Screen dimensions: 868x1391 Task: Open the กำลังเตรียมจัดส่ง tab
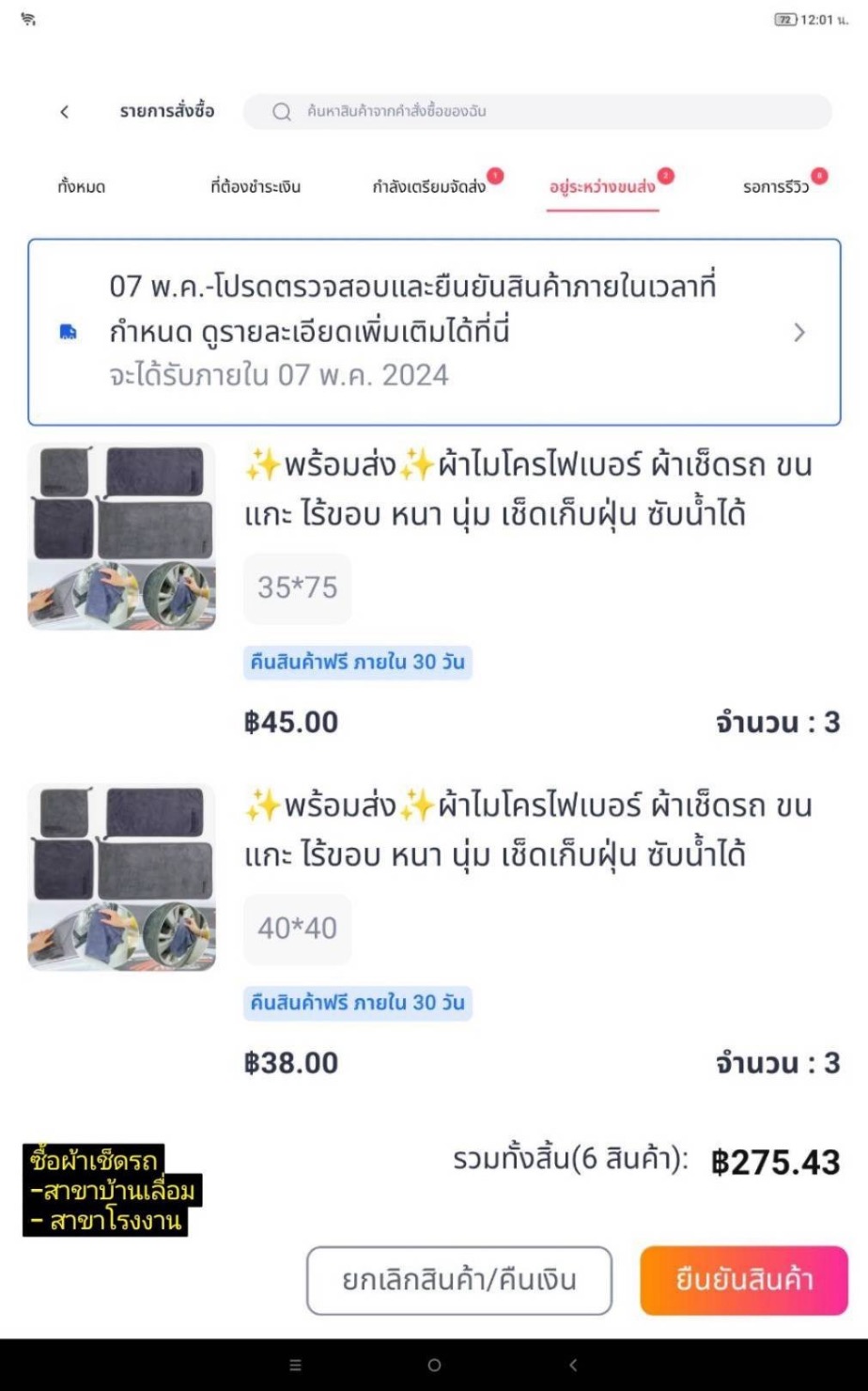429,187
